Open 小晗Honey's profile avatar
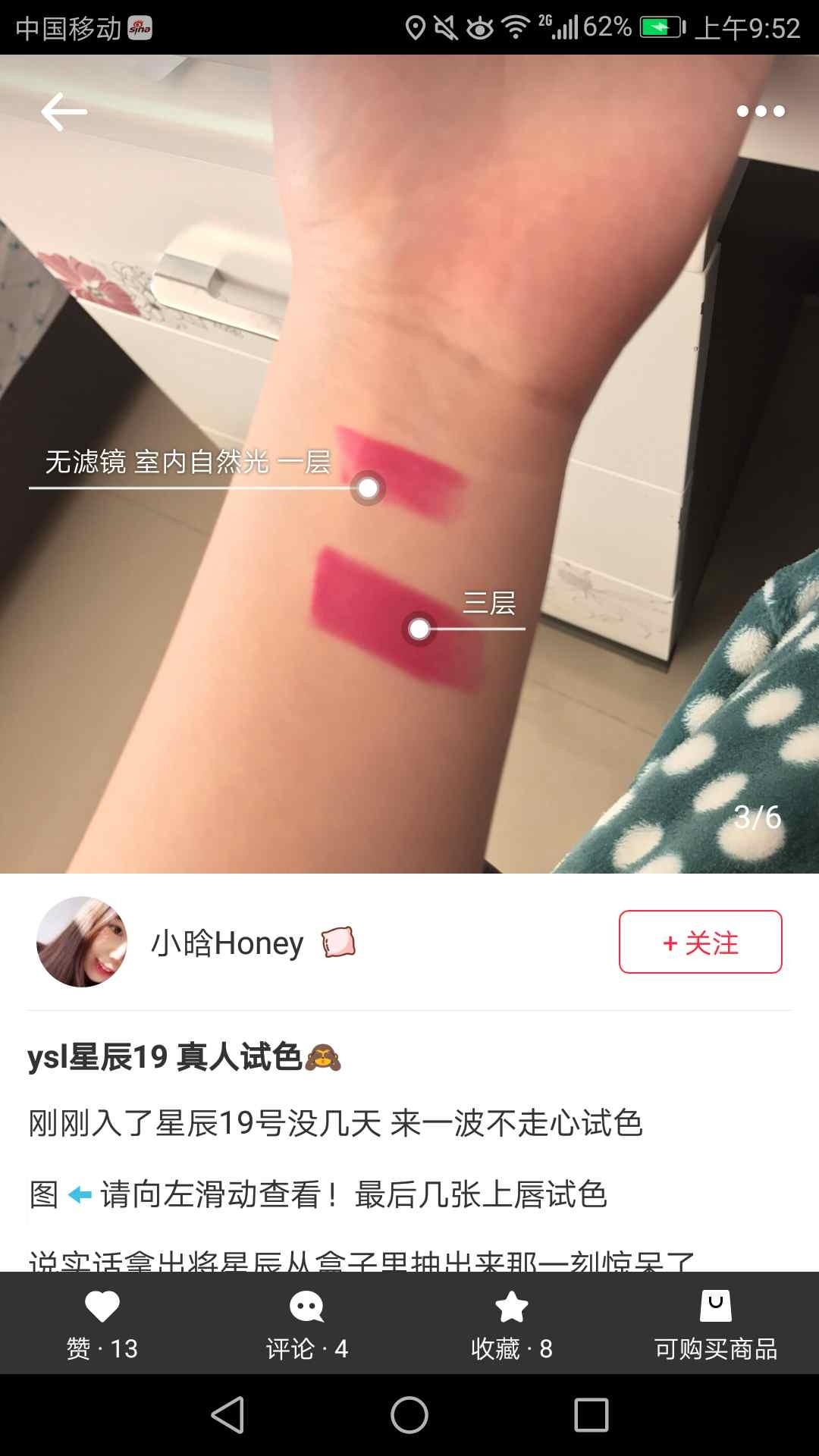 tap(82, 942)
